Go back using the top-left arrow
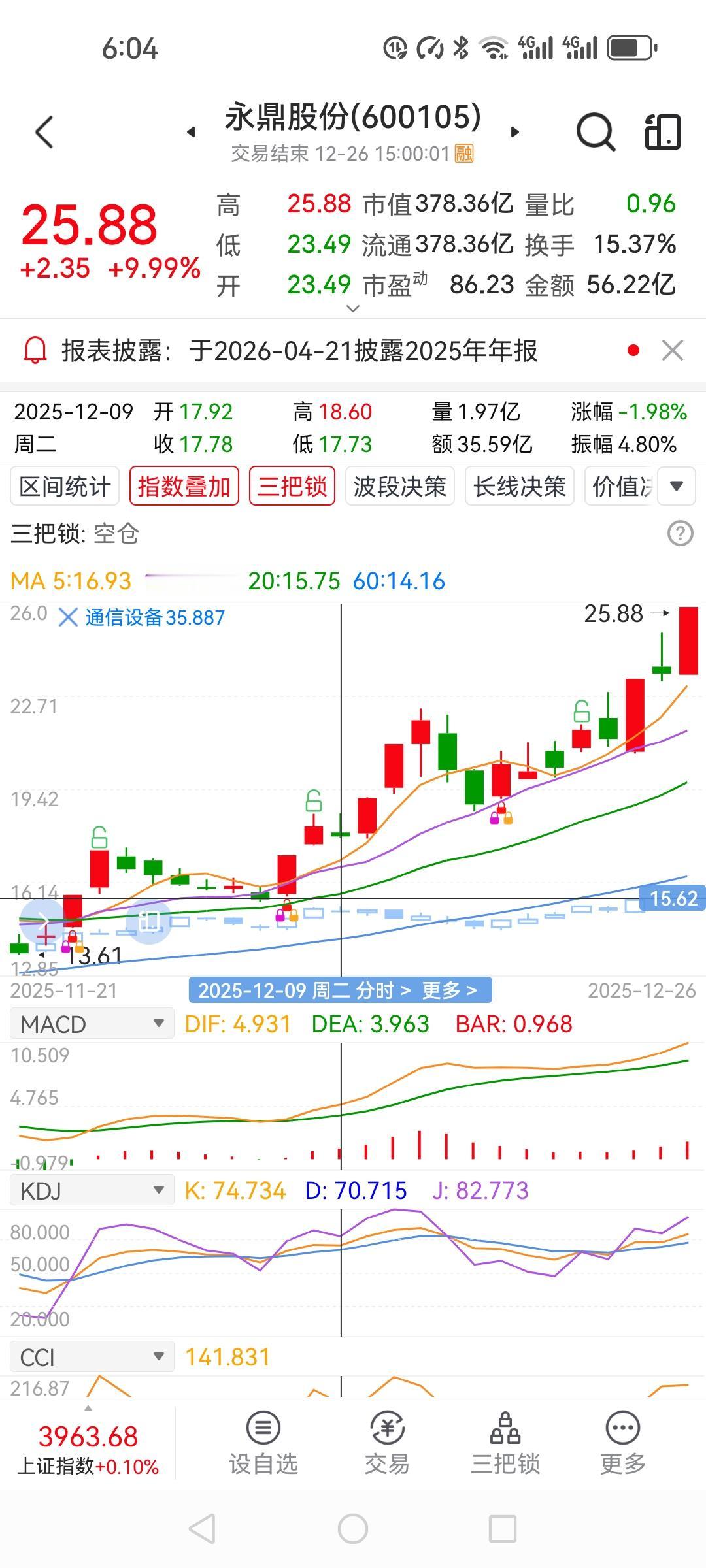This screenshot has height=1568, width=706. tap(43, 131)
